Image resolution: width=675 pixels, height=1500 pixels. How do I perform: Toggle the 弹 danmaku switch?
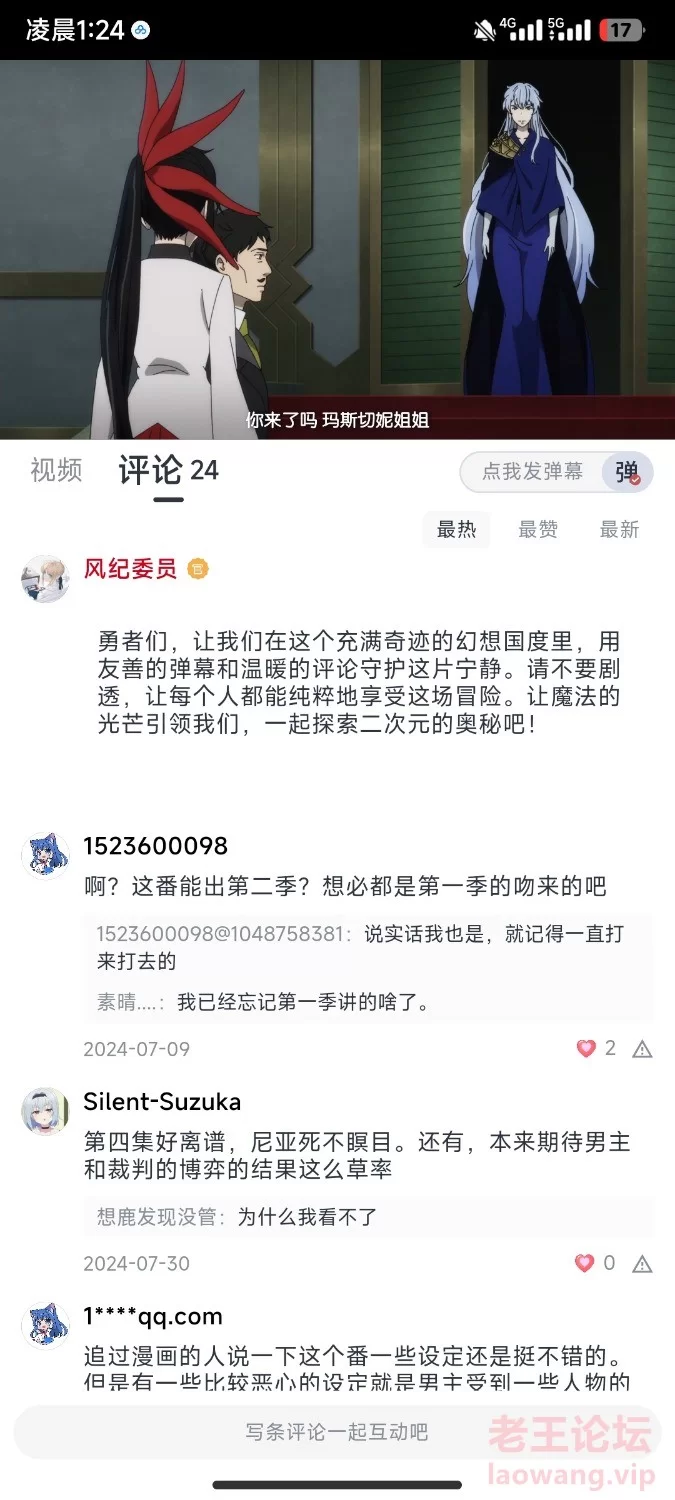point(628,472)
